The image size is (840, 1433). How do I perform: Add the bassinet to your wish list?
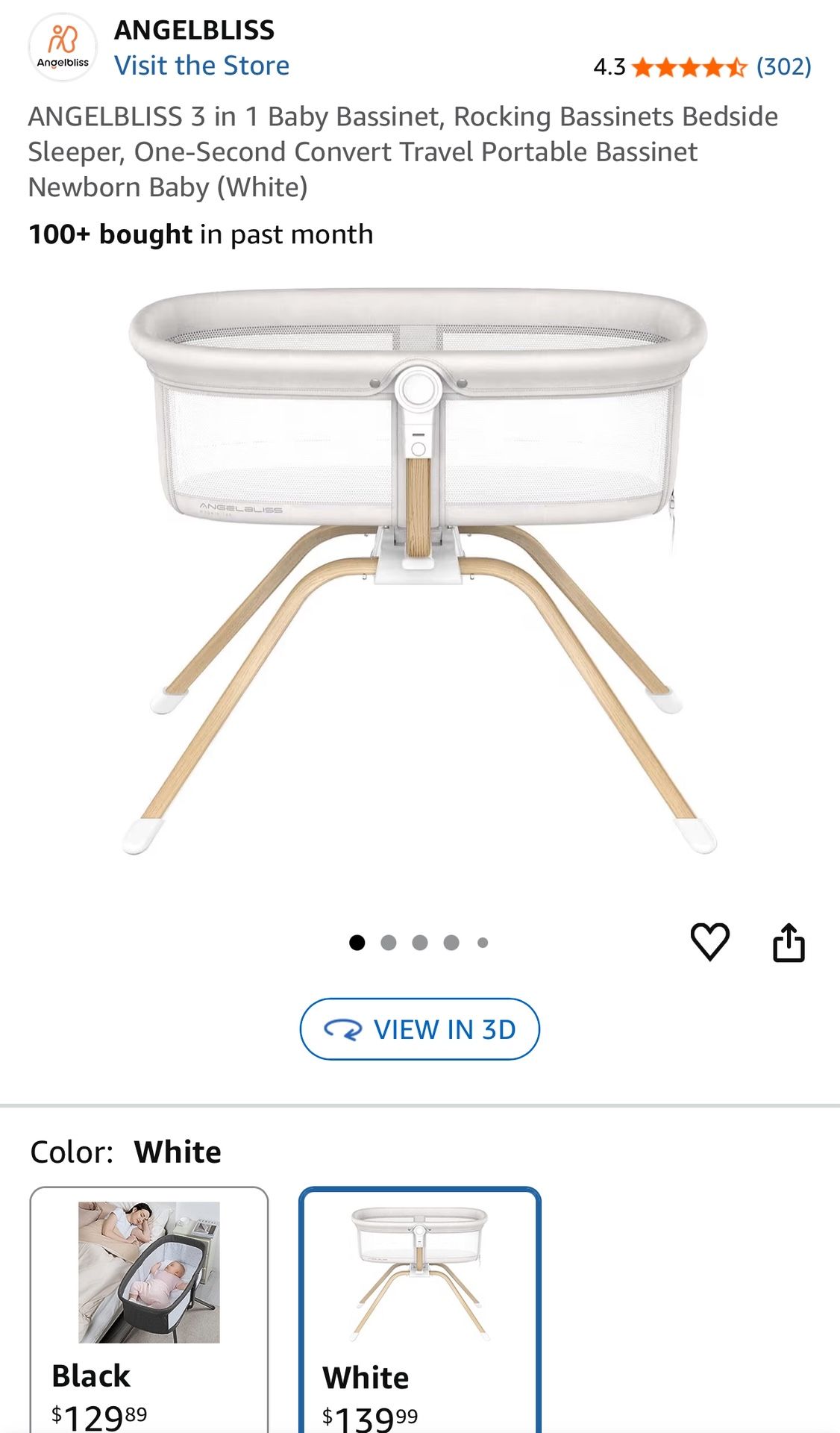point(709,942)
